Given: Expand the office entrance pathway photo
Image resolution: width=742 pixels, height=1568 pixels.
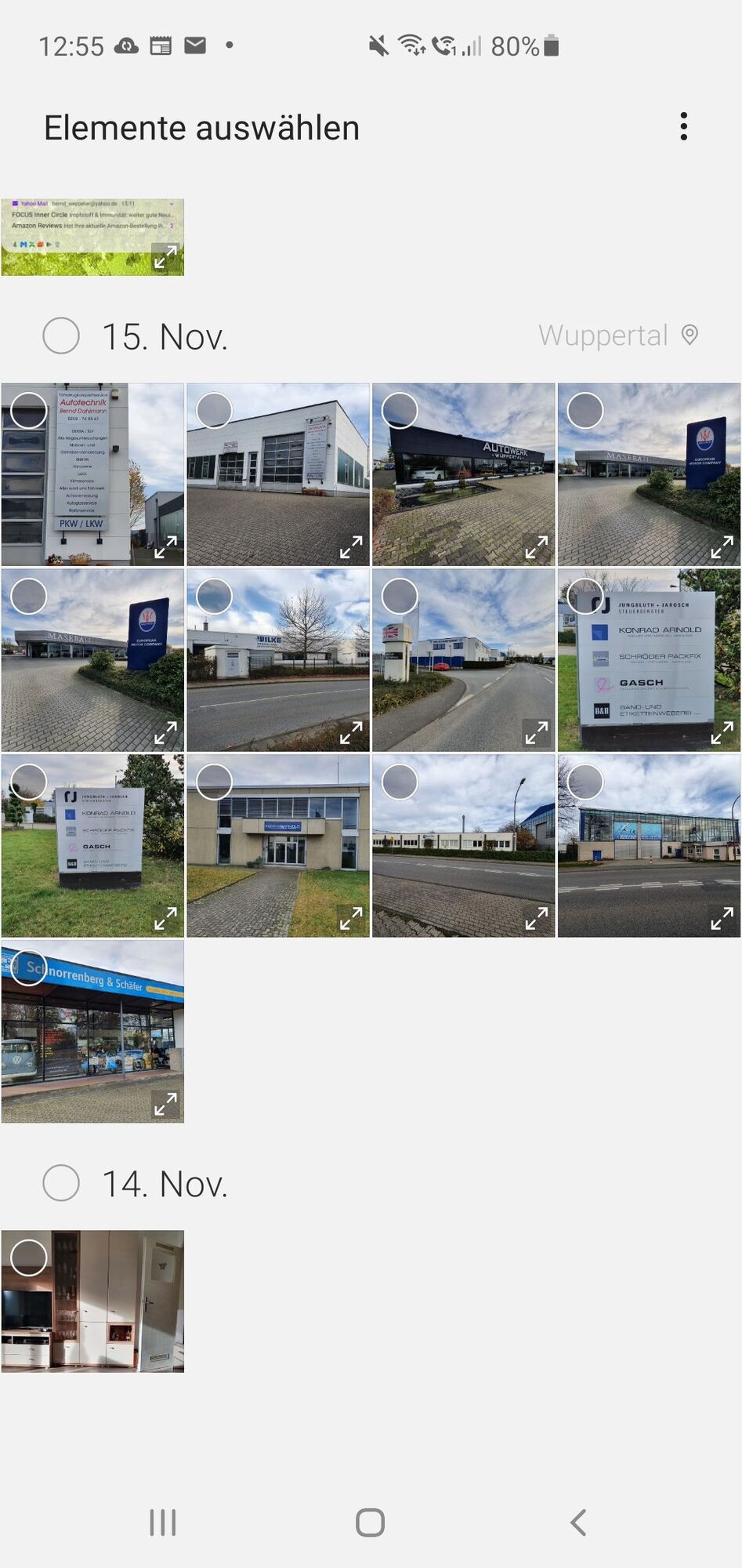Looking at the screenshot, I should [350, 918].
